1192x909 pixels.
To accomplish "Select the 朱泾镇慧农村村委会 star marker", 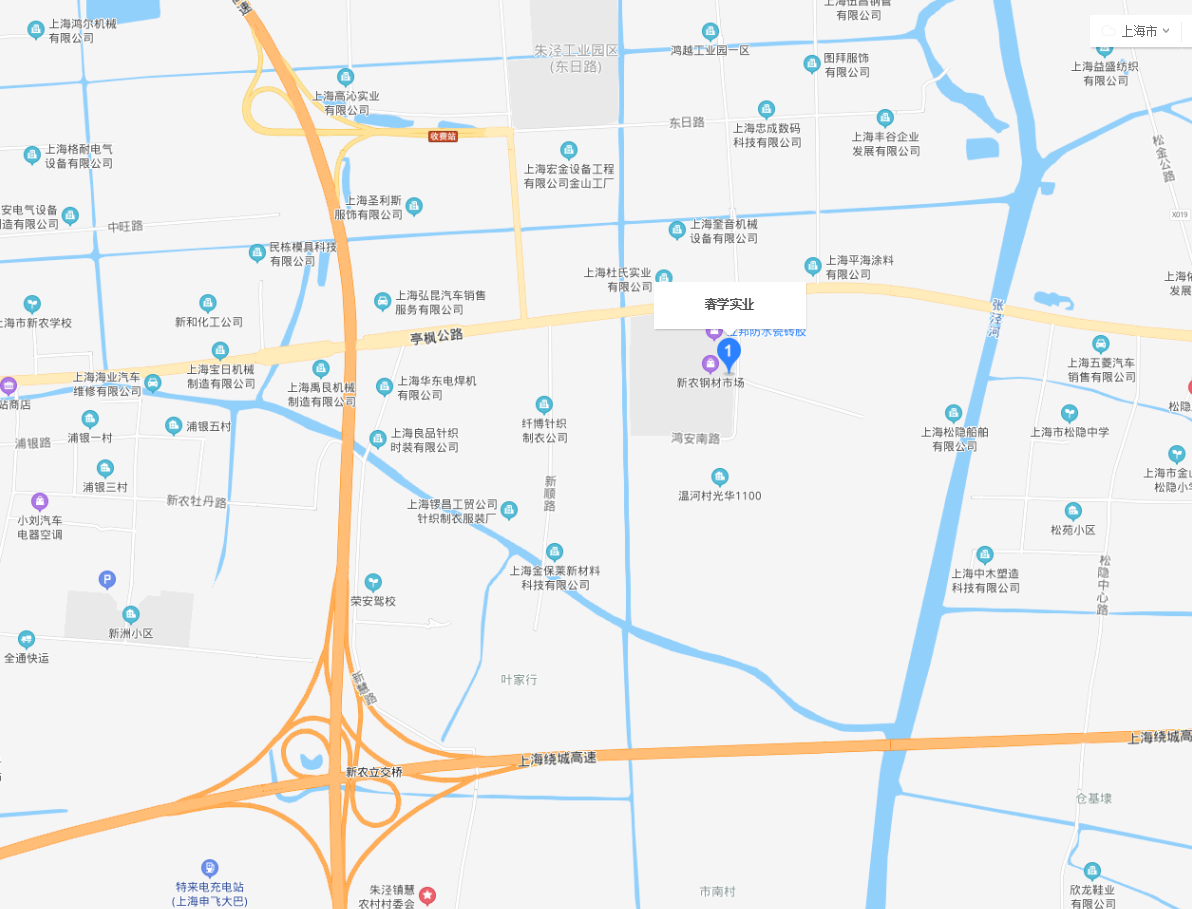I will tap(428, 894).
